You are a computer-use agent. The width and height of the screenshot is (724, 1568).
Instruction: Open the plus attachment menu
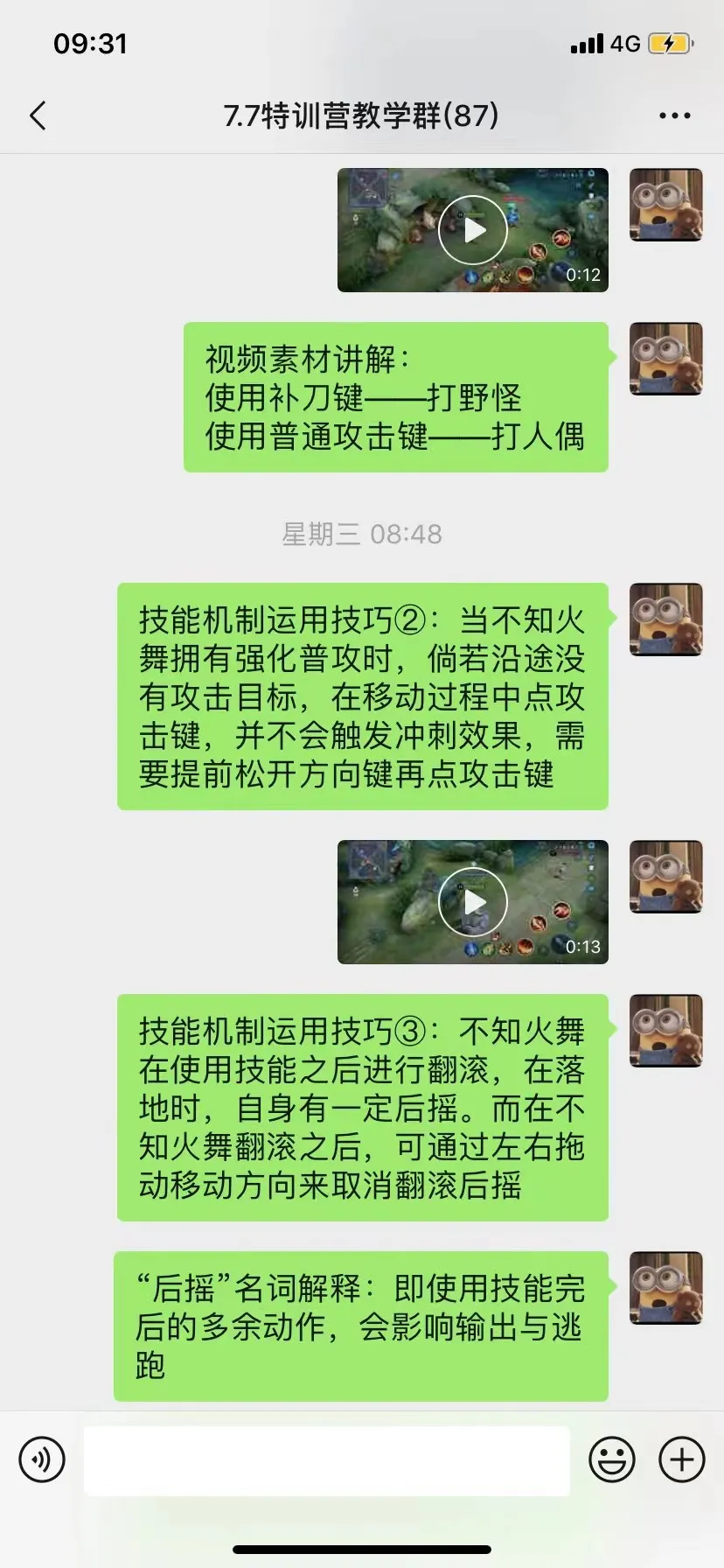pyautogui.click(x=681, y=1459)
